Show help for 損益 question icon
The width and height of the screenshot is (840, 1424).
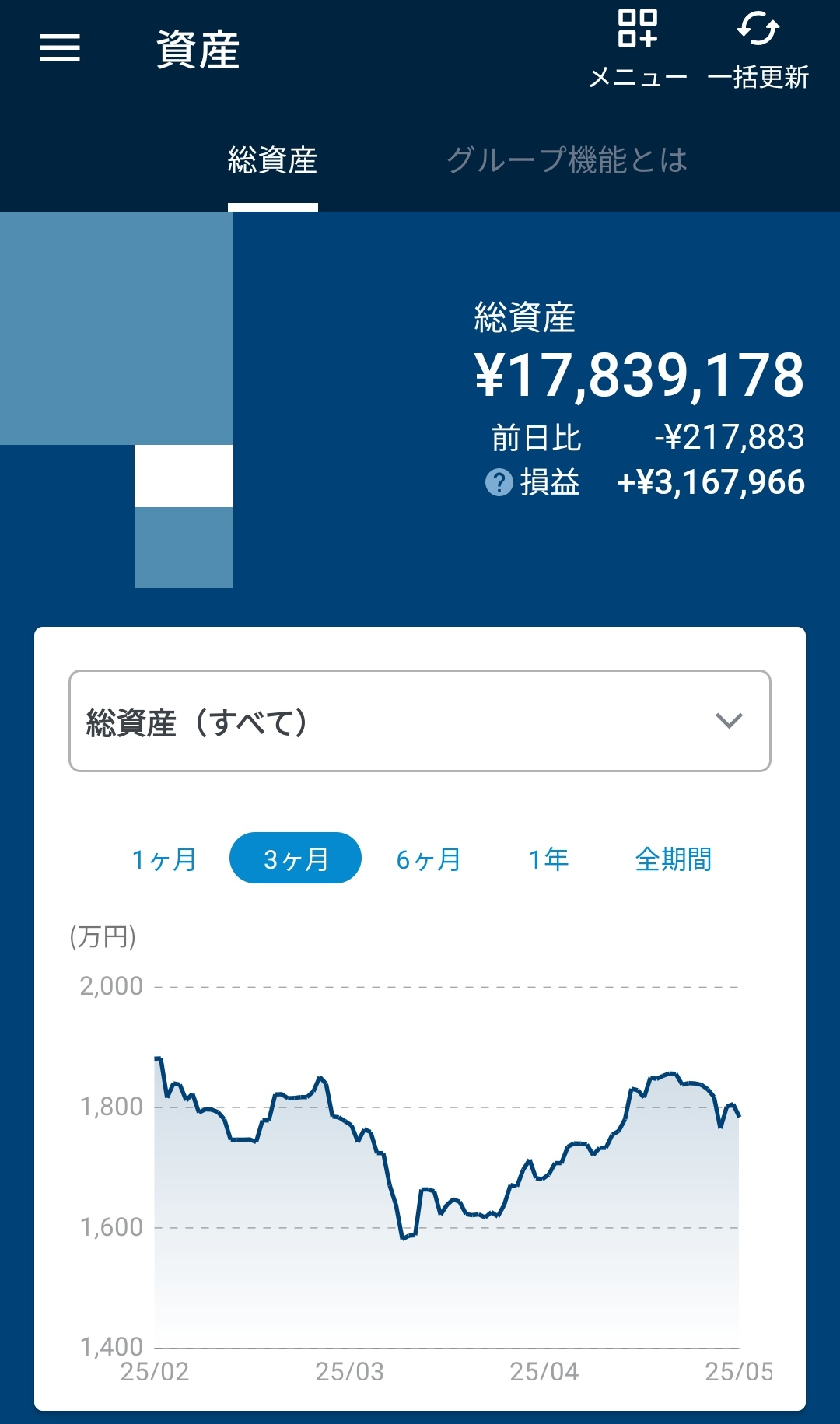[499, 483]
